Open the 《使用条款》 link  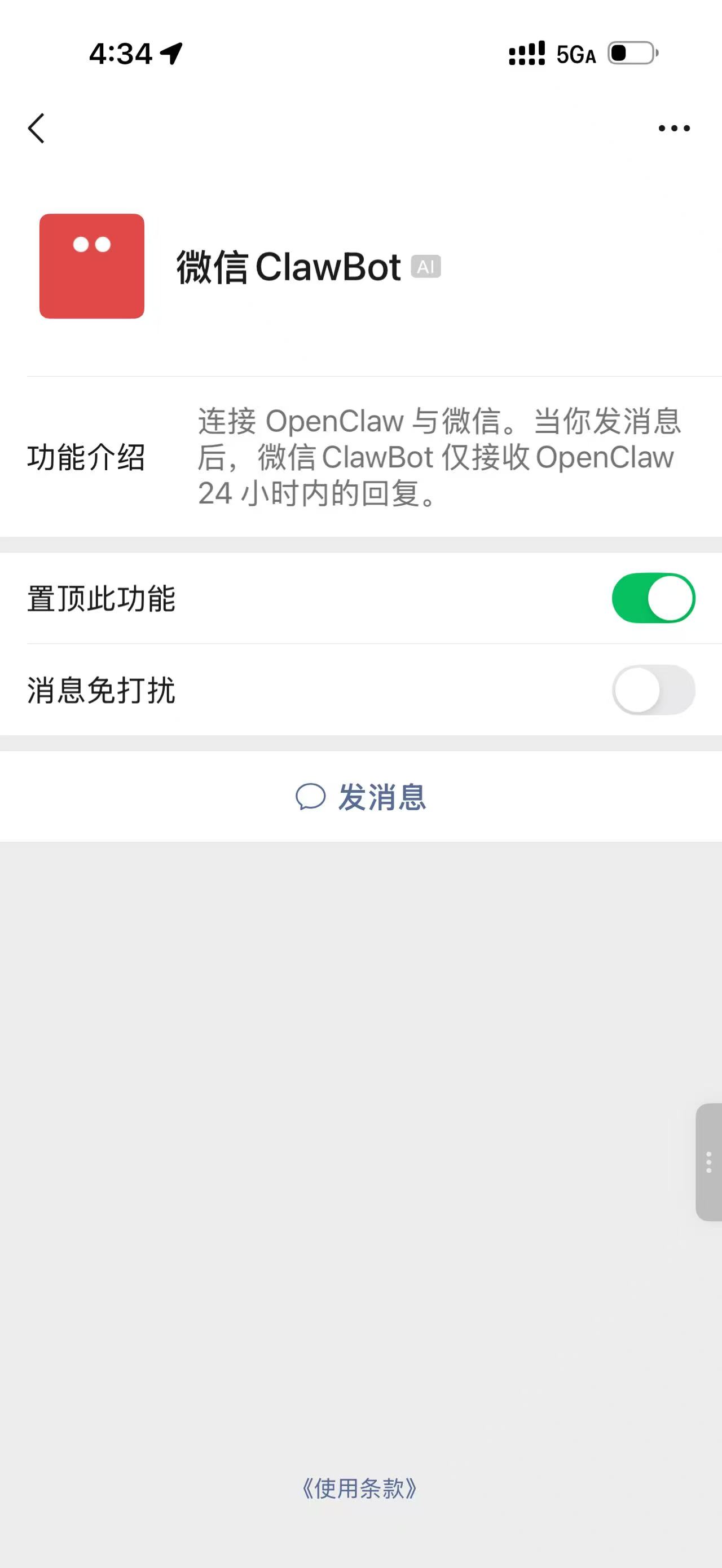(360, 1489)
